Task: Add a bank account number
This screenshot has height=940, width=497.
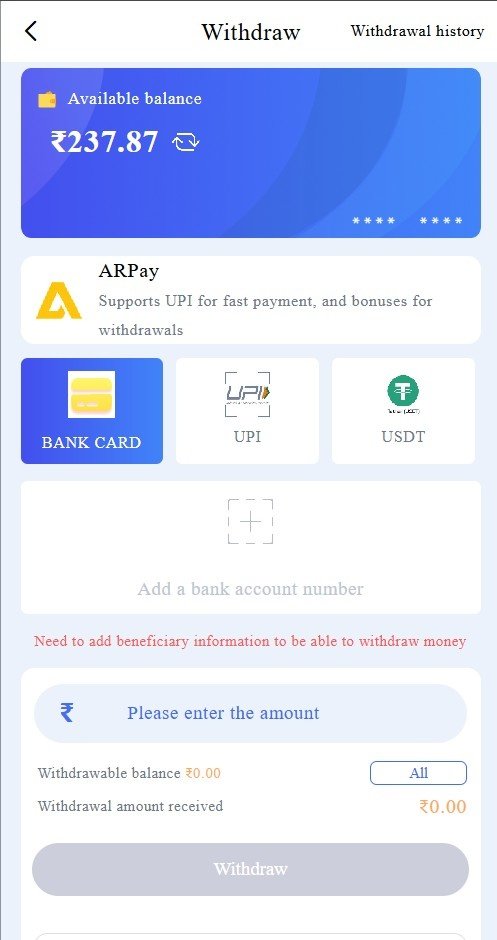Action: coord(251,547)
